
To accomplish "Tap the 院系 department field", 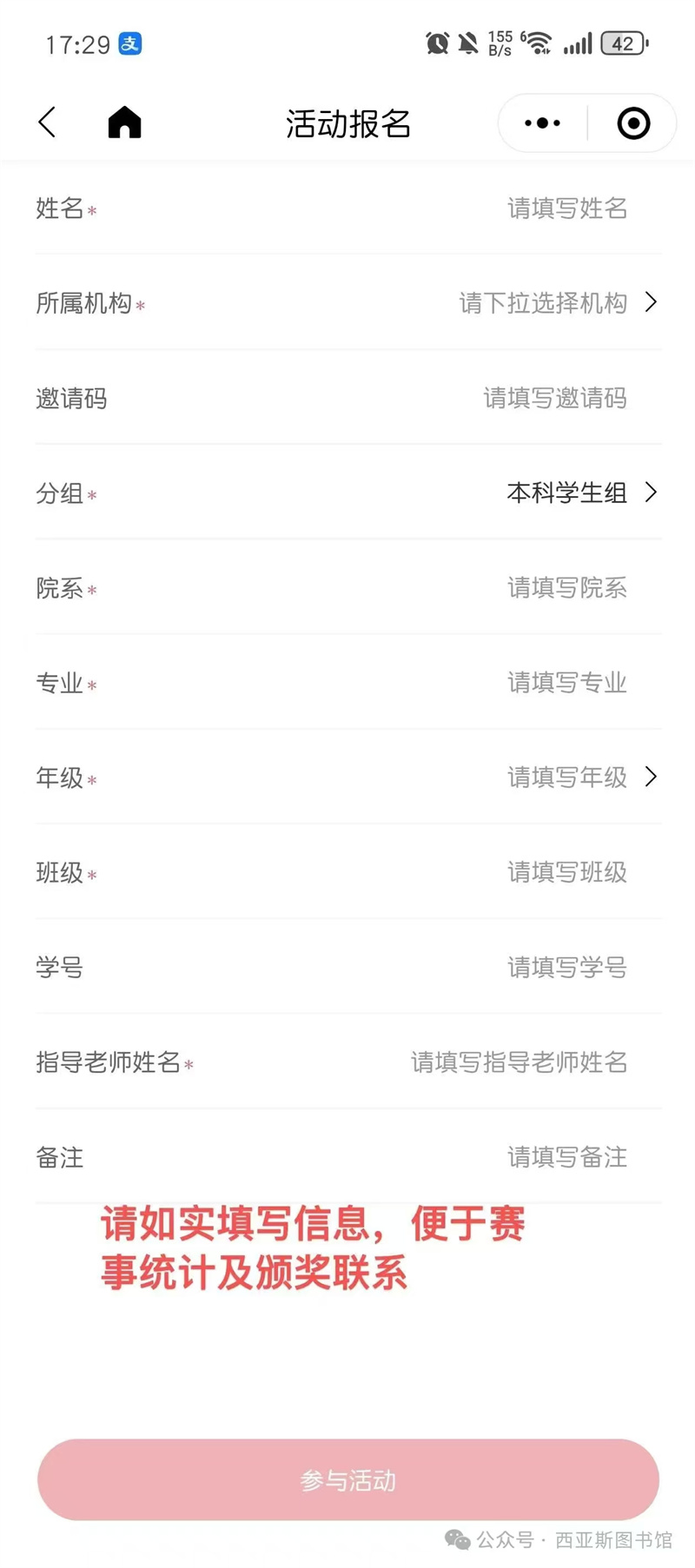I will click(x=348, y=587).
